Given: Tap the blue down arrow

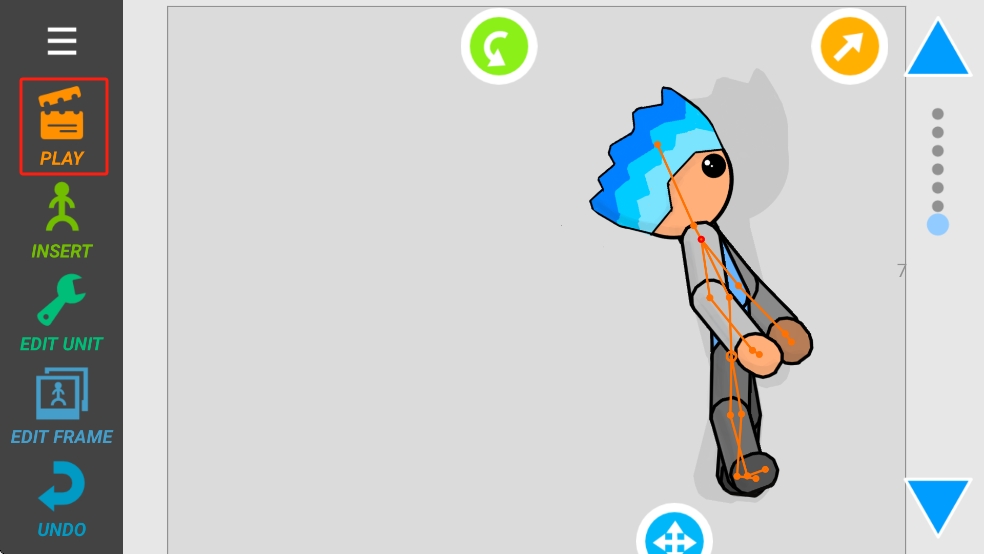Looking at the screenshot, I should tap(937, 503).
